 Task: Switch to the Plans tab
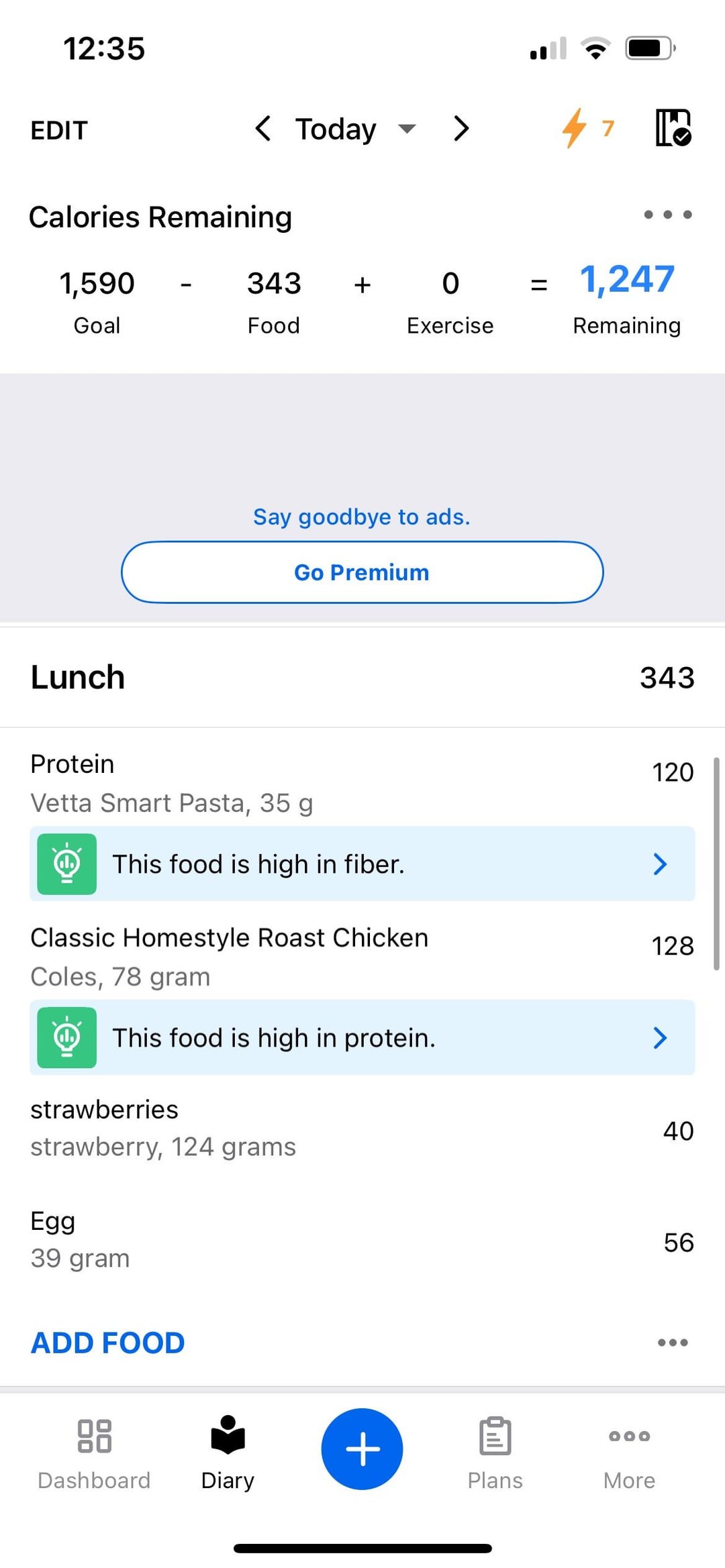coord(495,1454)
